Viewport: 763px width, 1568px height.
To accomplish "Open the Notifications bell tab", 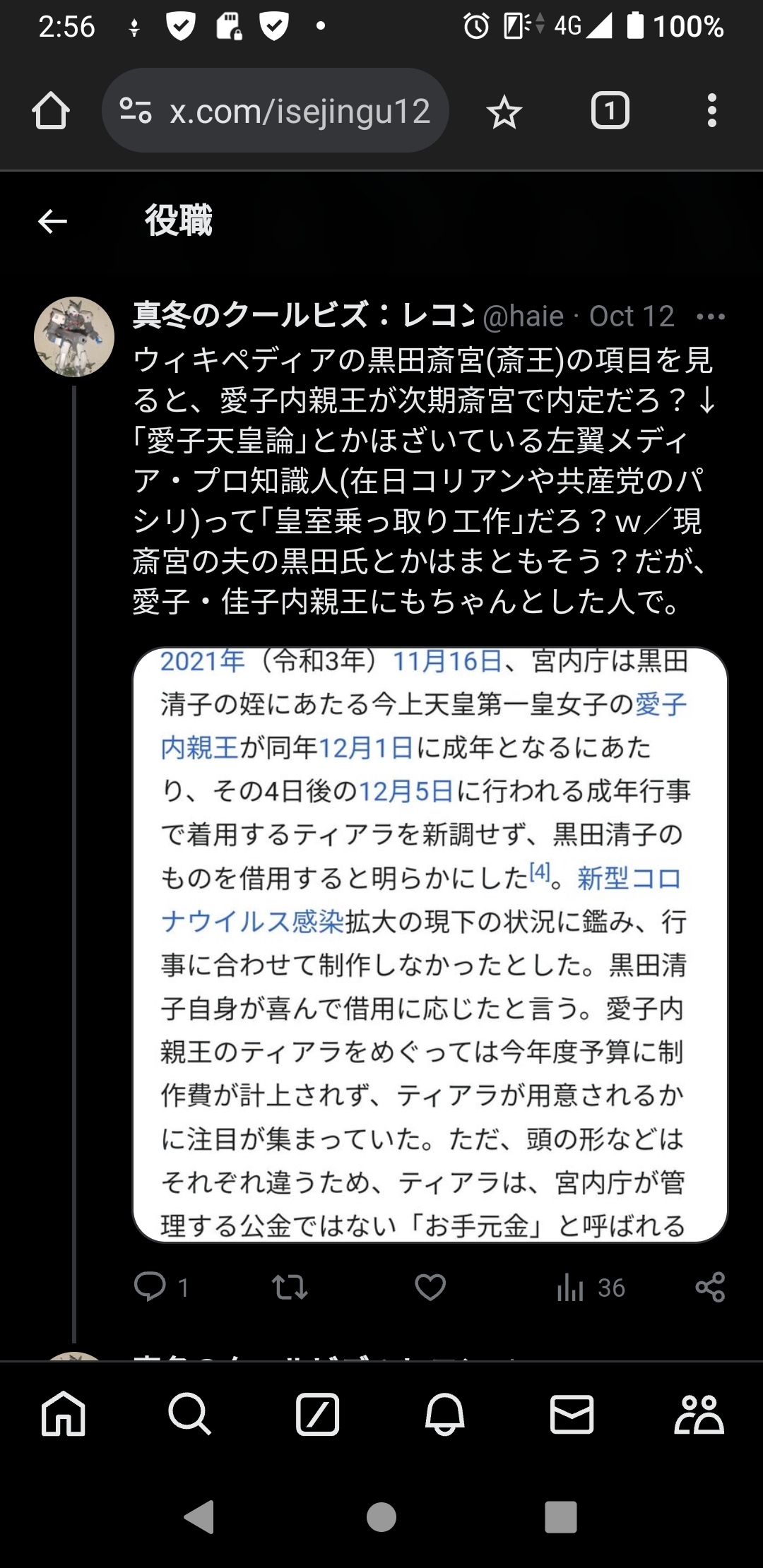I will coord(444,1415).
